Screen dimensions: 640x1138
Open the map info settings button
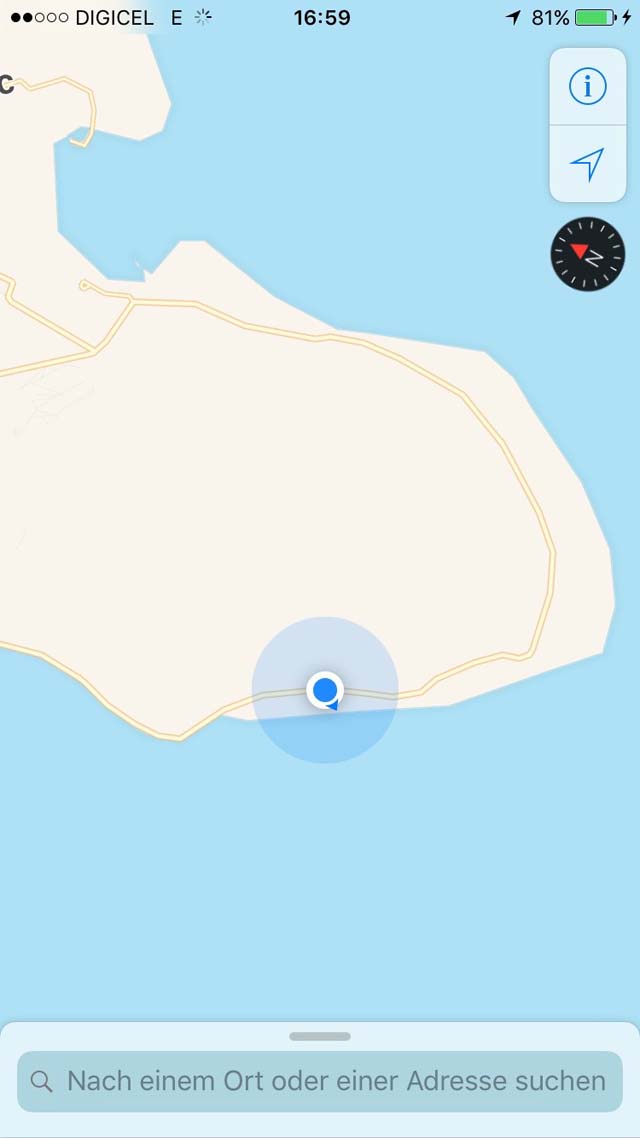pyautogui.click(x=588, y=87)
